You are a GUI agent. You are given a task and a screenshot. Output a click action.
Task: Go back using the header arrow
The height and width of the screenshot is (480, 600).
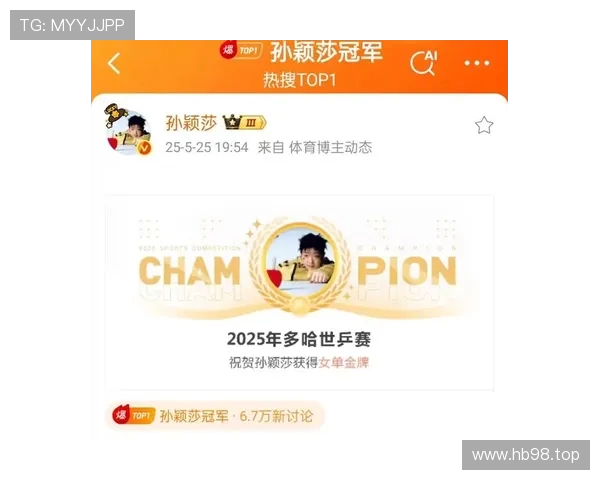click(114, 64)
